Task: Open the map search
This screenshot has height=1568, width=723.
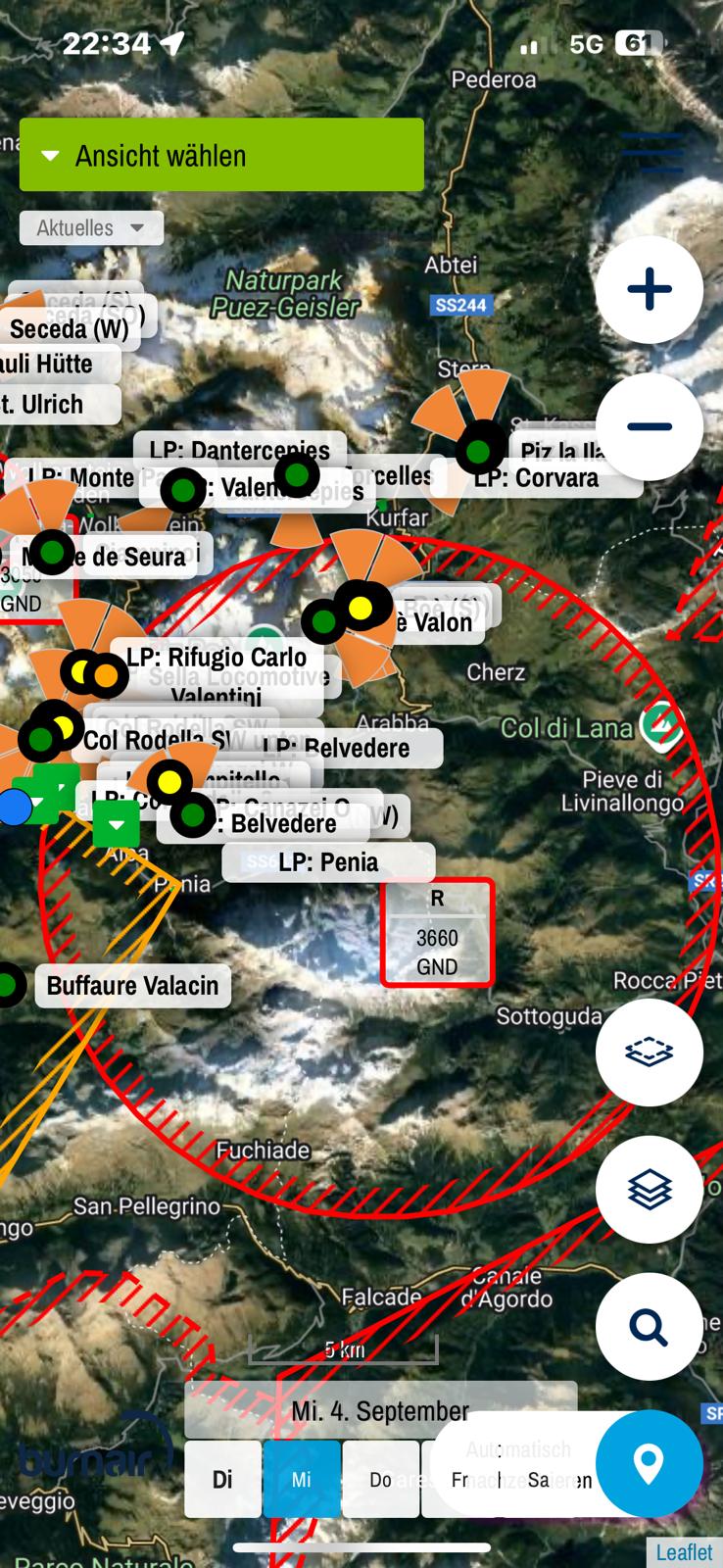Action: (x=650, y=1327)
